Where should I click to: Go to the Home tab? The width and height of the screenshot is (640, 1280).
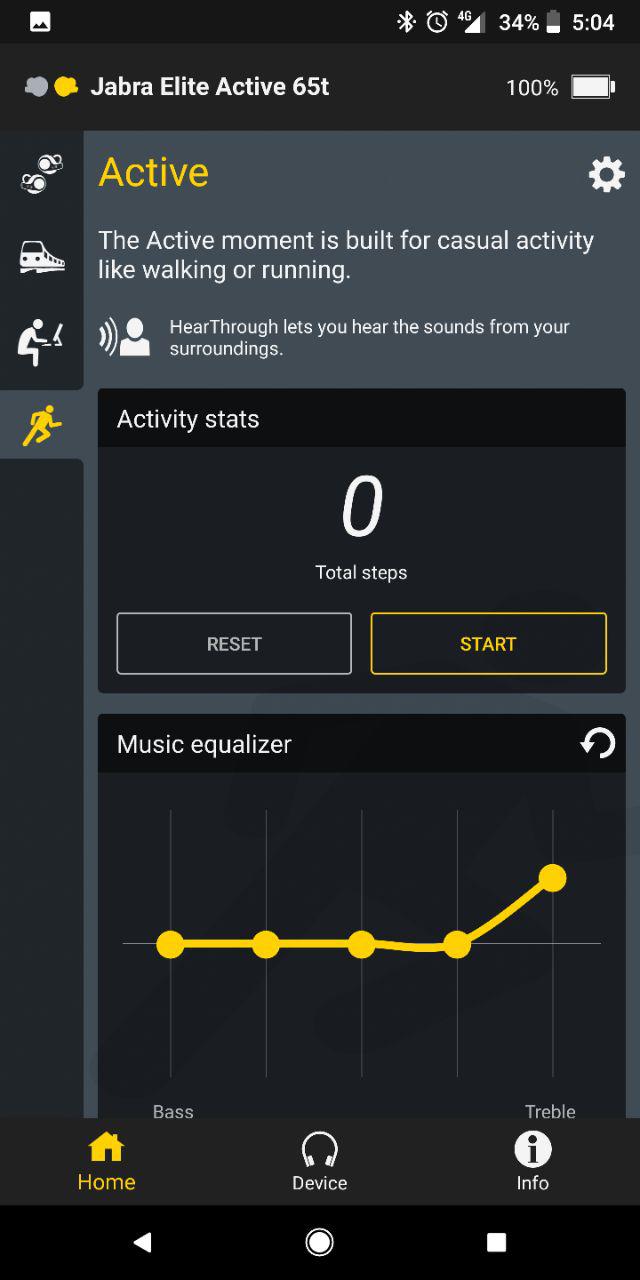pyautogui.click(x=106, y=1162)
